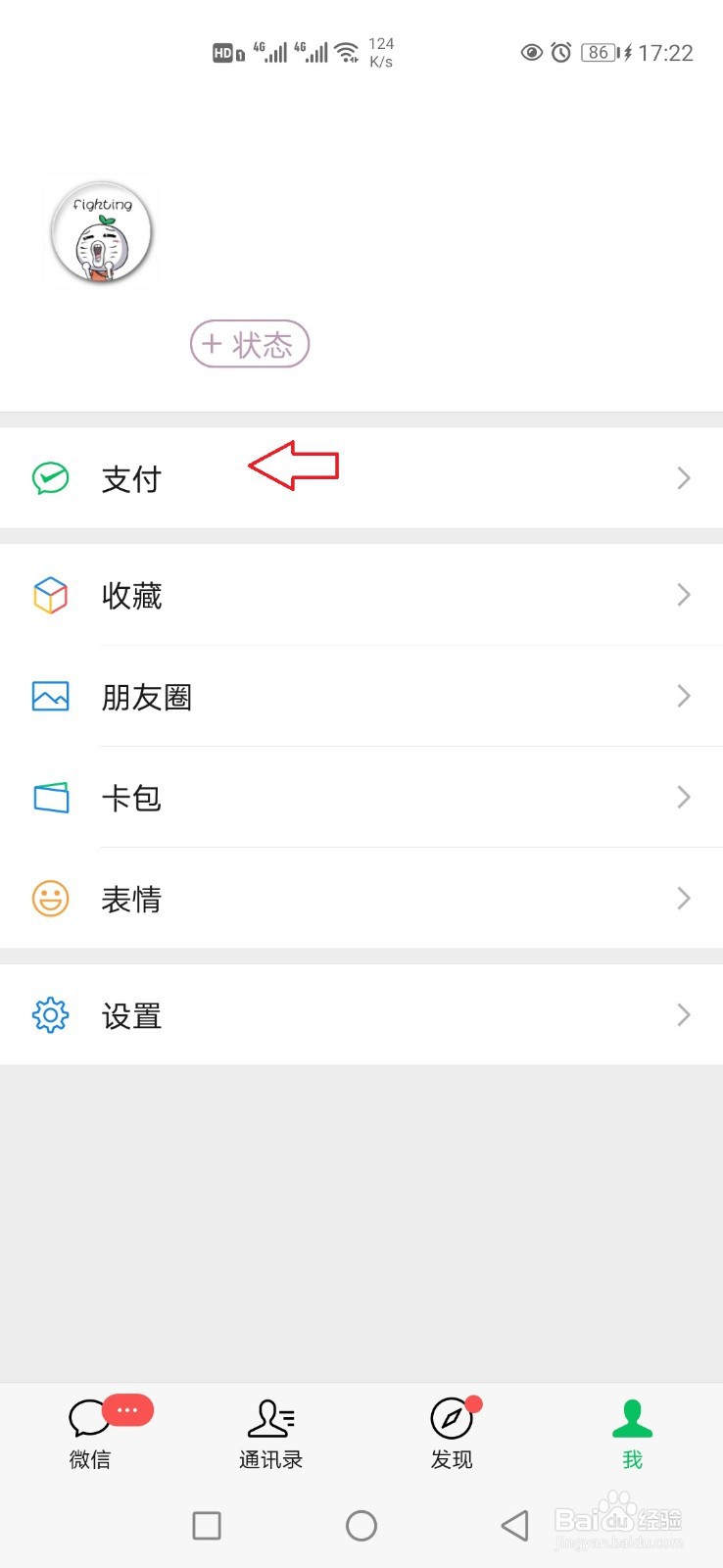This screenshot has width=723, height=1568.
Task: Open 朋友圈 (Moments) photo icon
Action: tap(50, 696)
